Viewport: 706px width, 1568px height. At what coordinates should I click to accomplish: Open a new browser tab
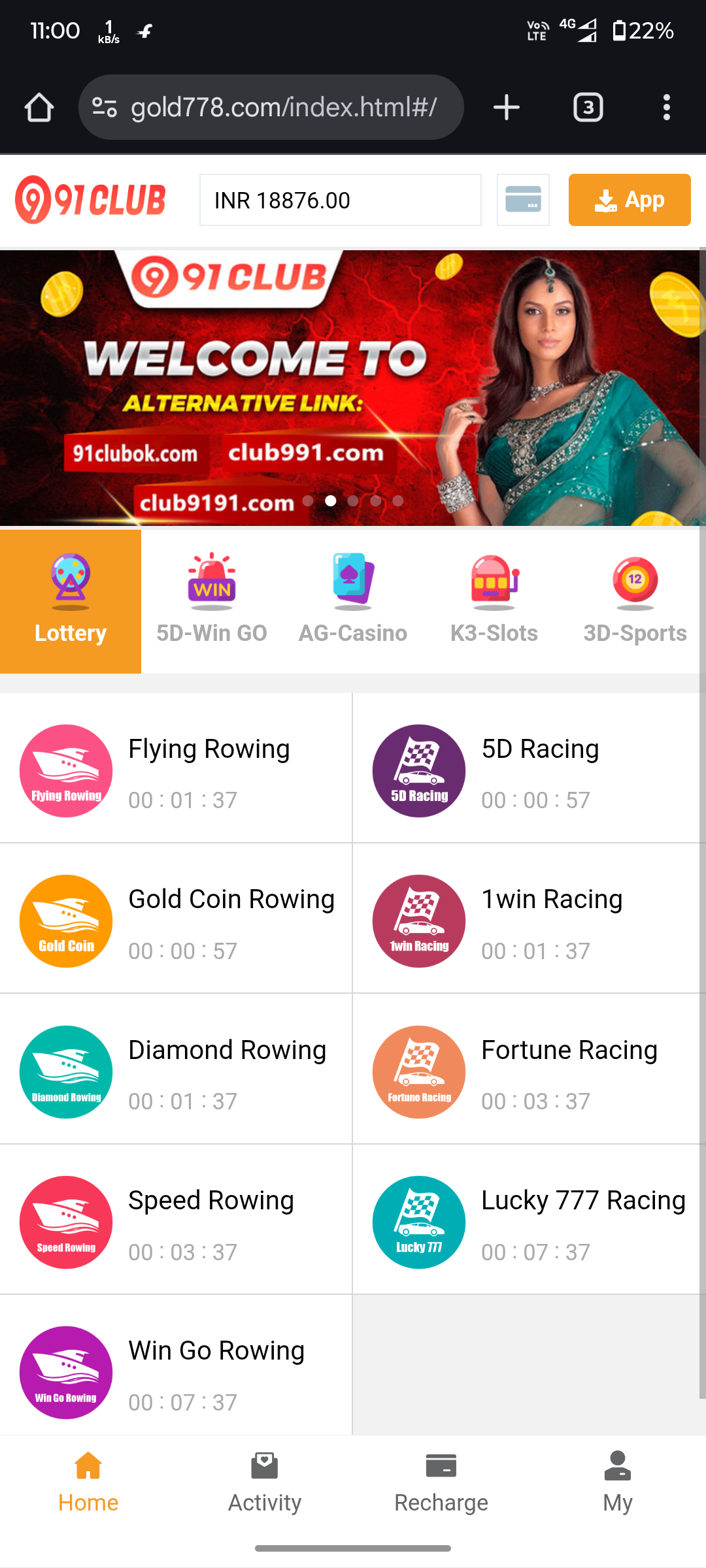pyautogui.click(x=507, y=107)
